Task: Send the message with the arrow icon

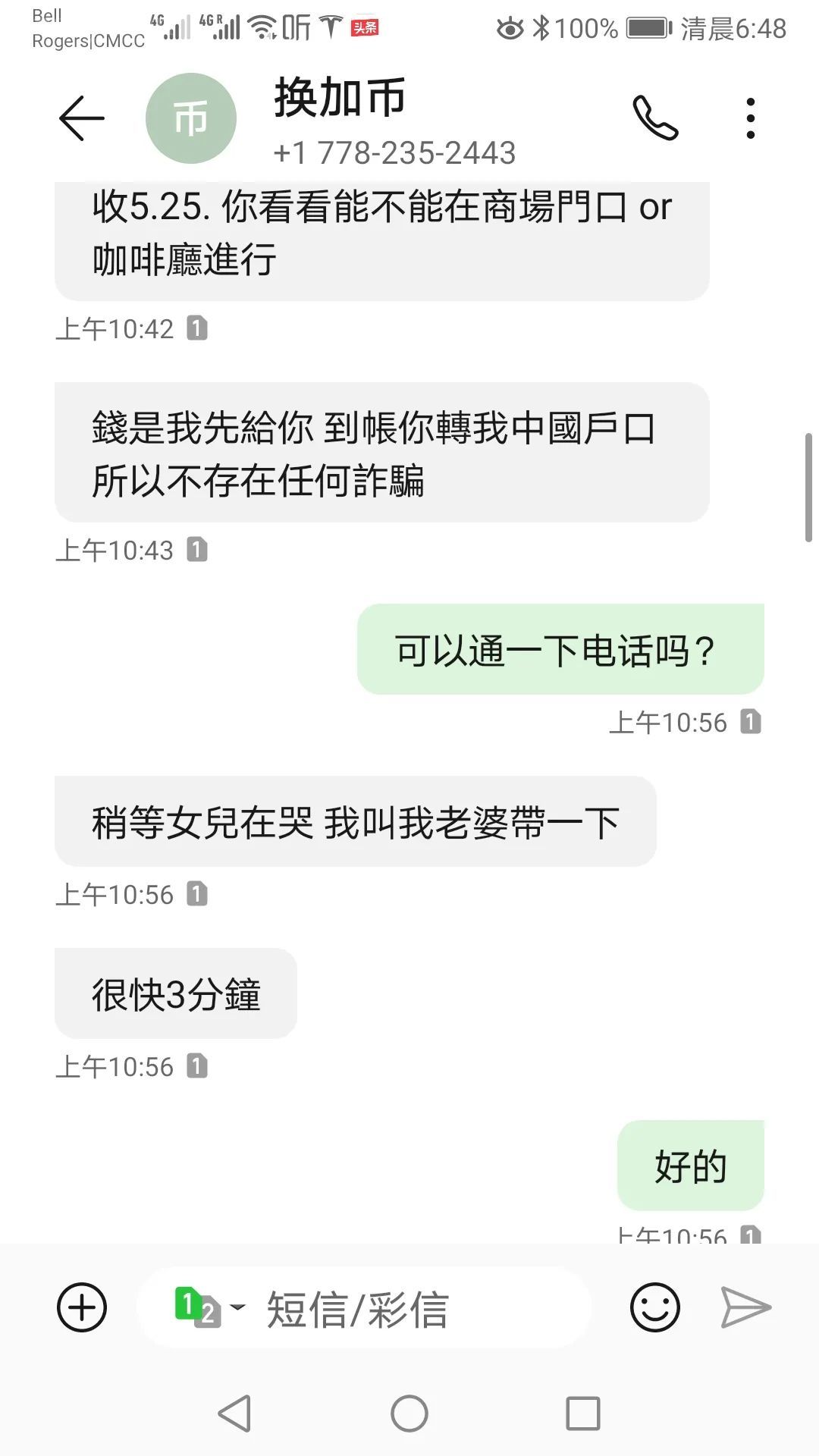Action: pyautogui.click(x=745, y=1307)
